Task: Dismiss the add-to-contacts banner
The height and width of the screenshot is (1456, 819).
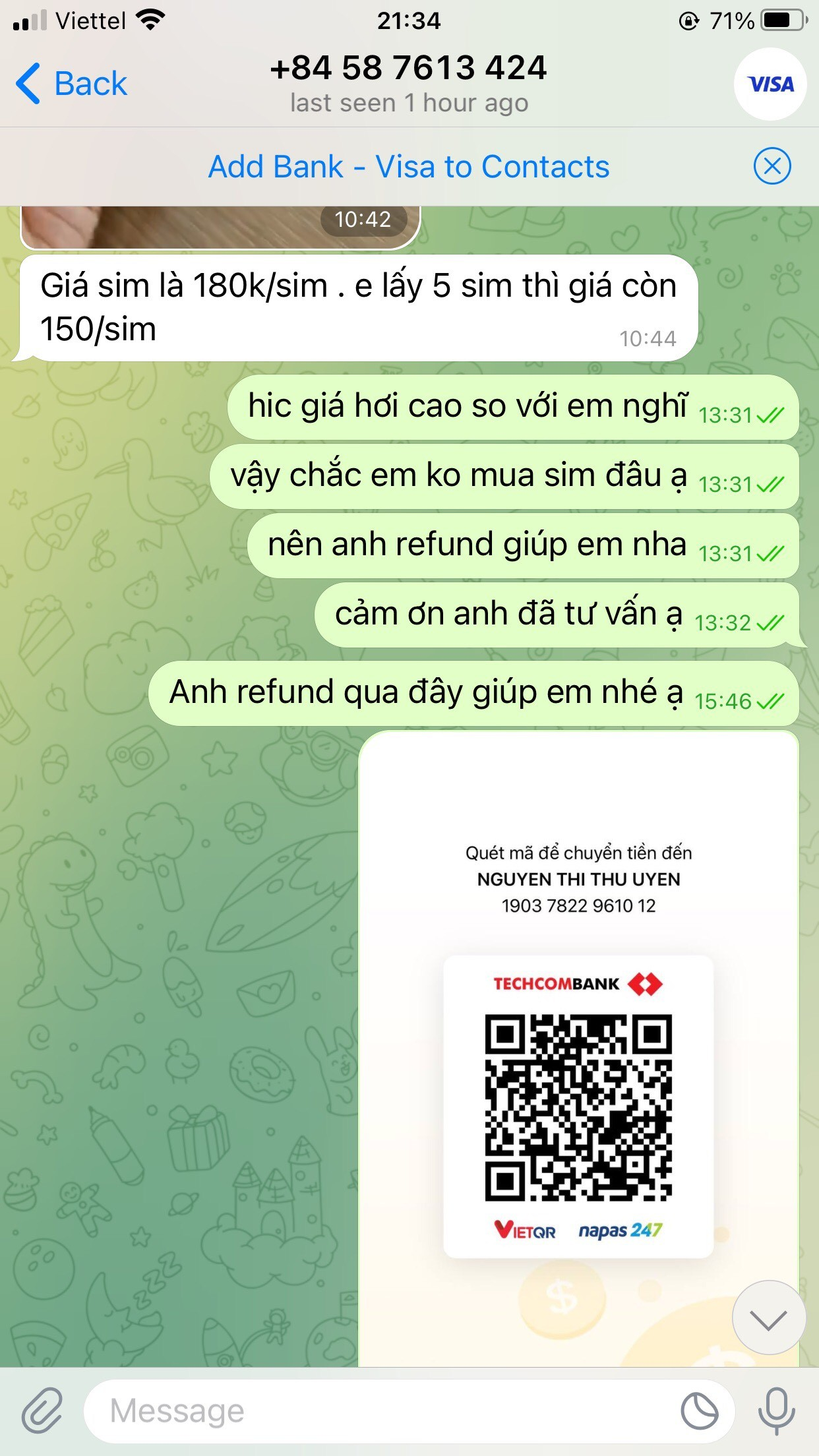Action: pyautogui.click(x=772, y=166)
